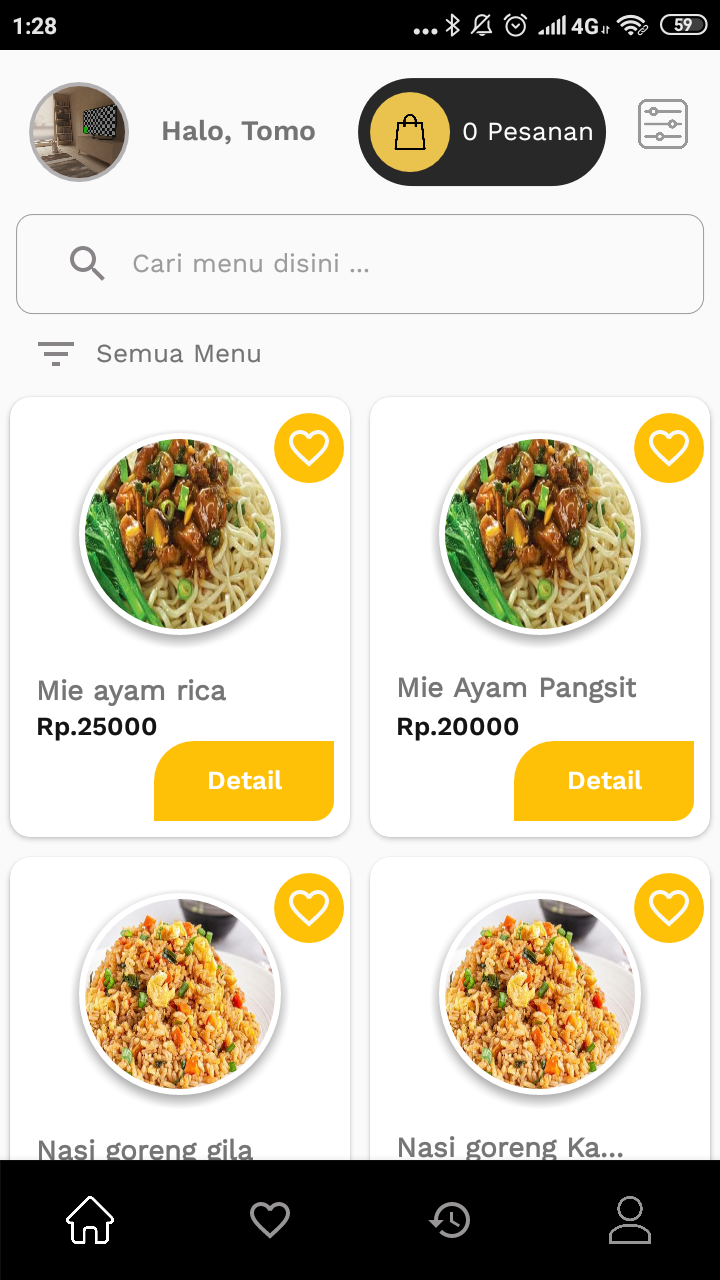This screenshot has width=720, height=1280.
Task: Select the Mie ayam rica dish photo
Action: pyautogui.click(x=180, y=534)
